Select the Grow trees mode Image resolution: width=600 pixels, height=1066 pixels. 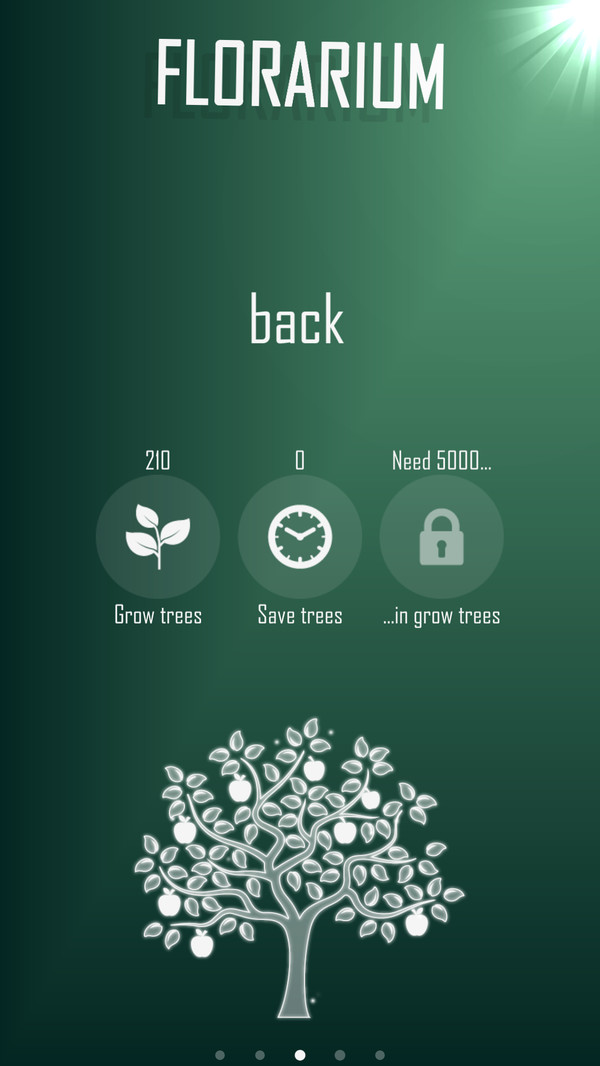(x=158, y=537)
